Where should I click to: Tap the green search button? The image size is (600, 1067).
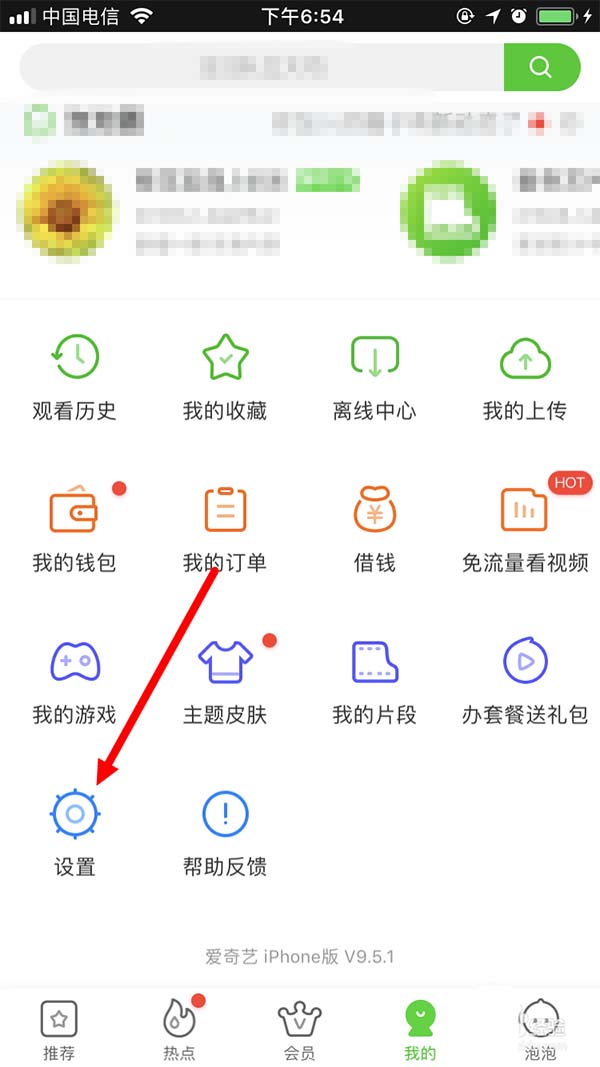tap(541, 67)
